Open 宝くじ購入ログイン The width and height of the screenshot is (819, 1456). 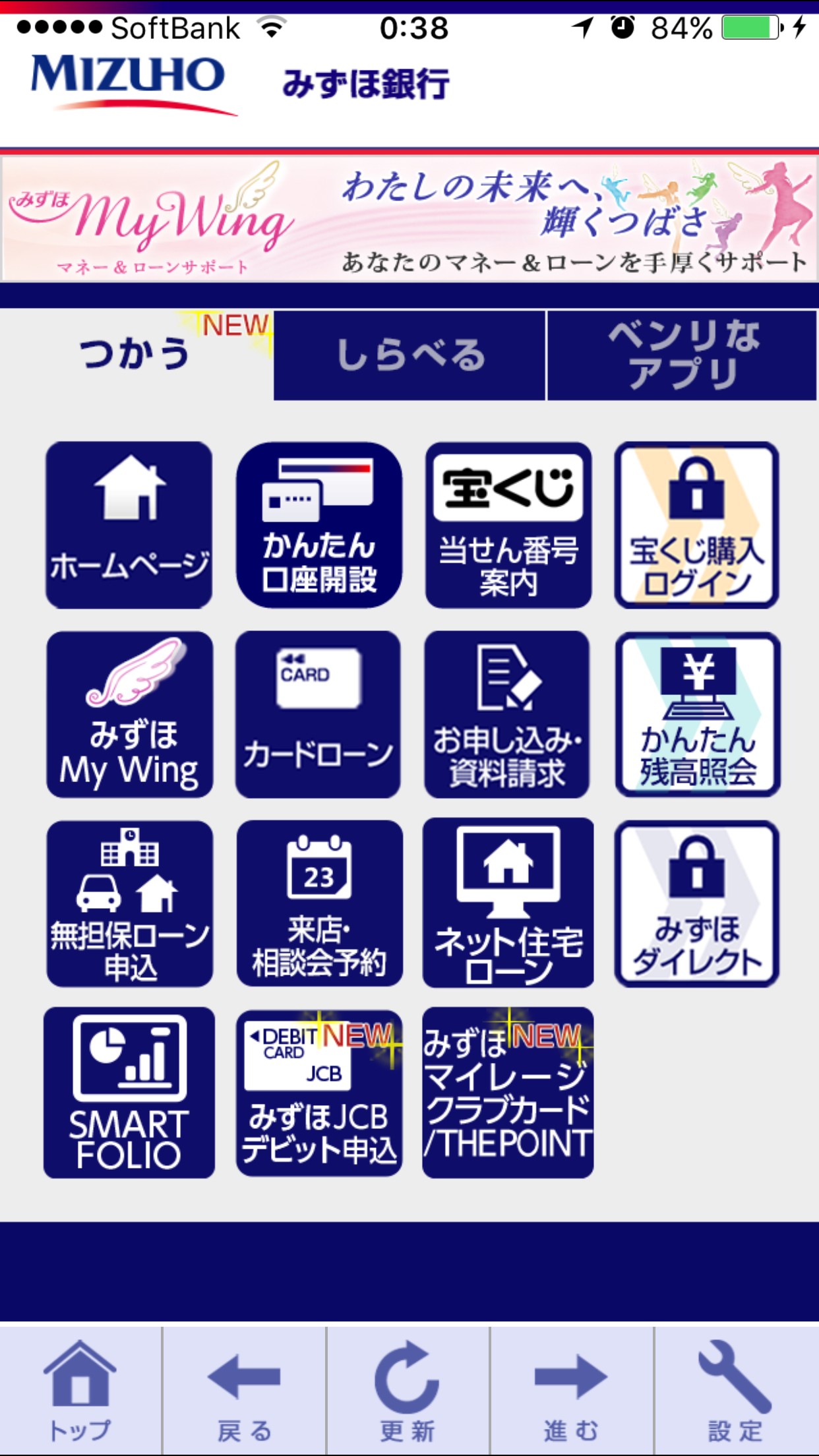[x=697, y=525]
